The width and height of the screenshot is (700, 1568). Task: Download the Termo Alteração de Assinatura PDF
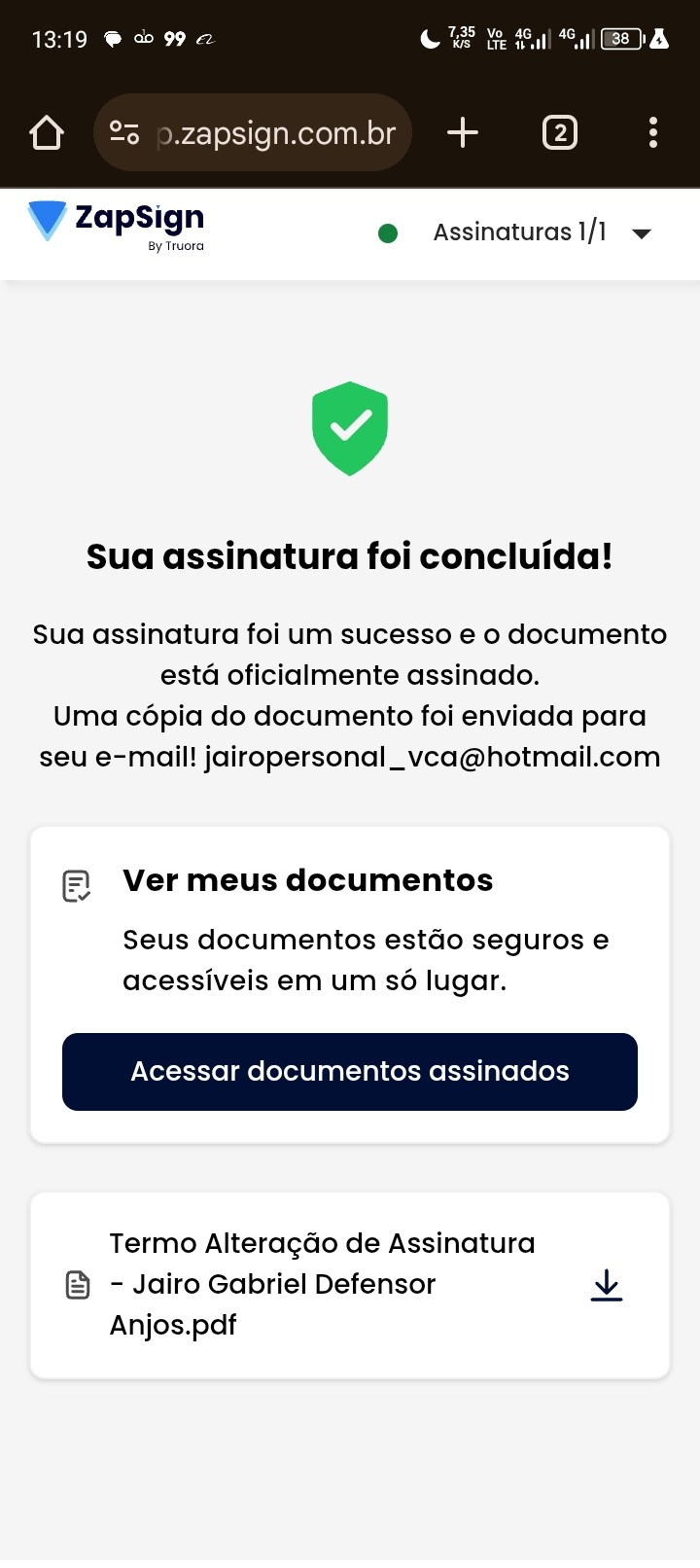(x=607, y=1285)
